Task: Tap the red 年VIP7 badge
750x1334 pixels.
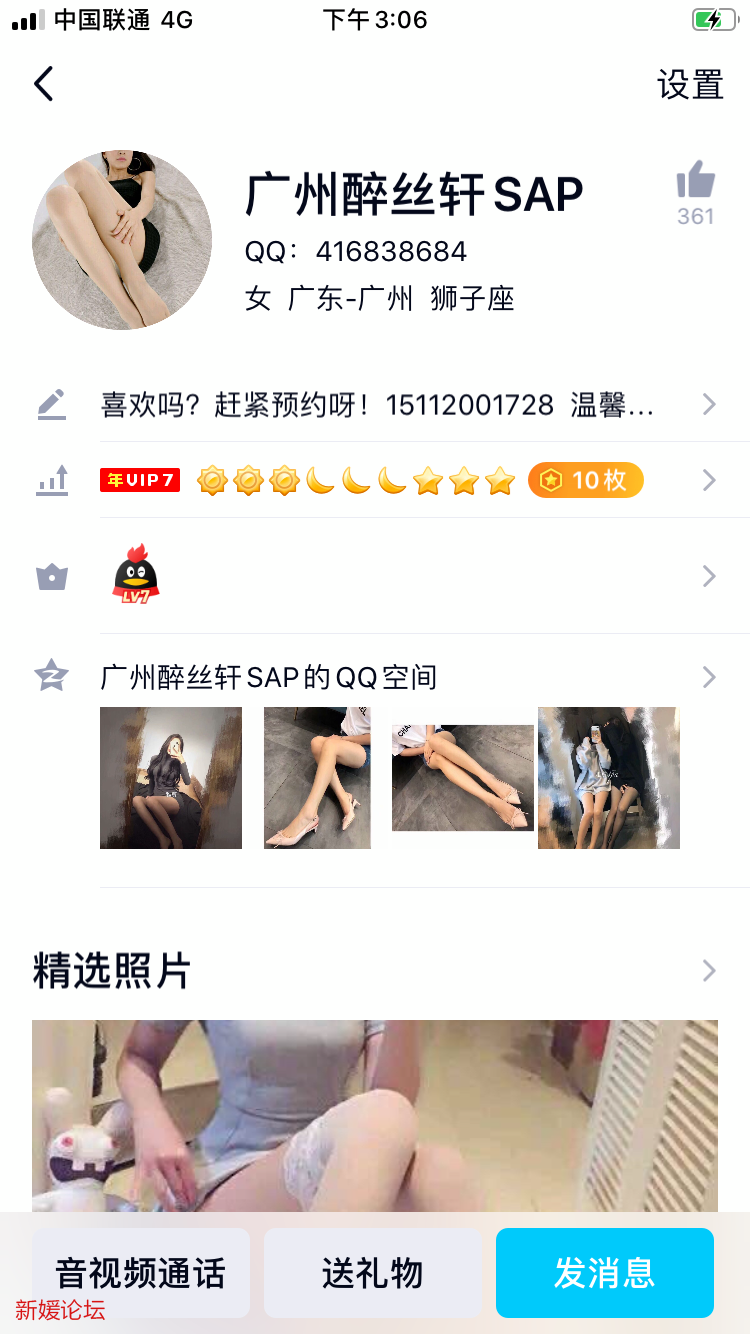Action: pos(139,480)
